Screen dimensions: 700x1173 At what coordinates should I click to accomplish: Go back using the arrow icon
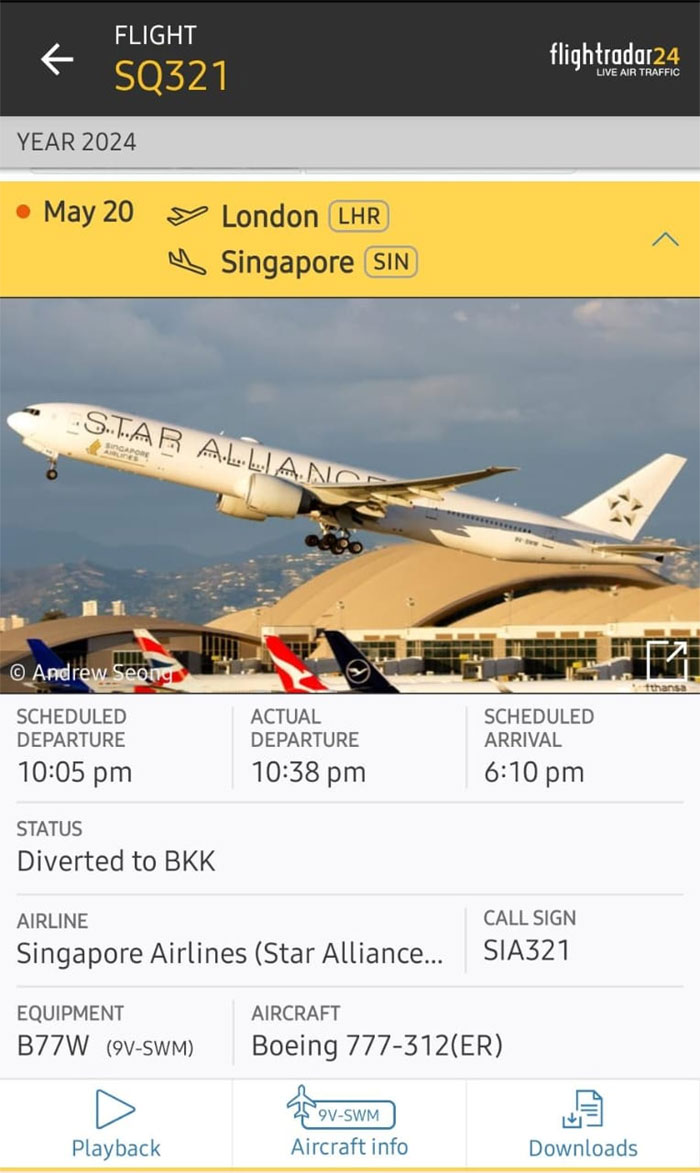57,60
